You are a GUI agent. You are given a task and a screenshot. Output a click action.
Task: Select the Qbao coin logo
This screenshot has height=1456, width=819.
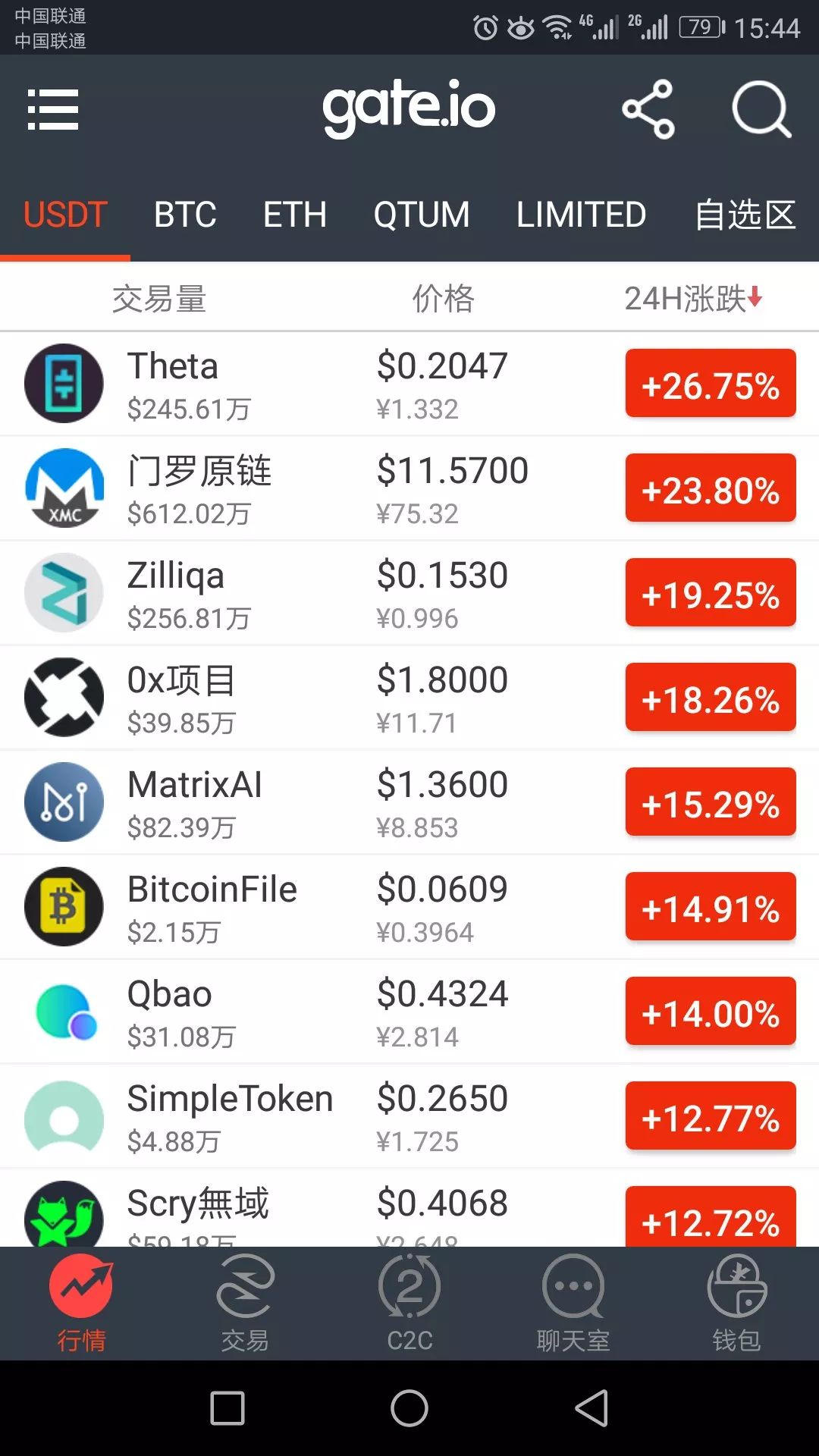[x=64, y=1011]
